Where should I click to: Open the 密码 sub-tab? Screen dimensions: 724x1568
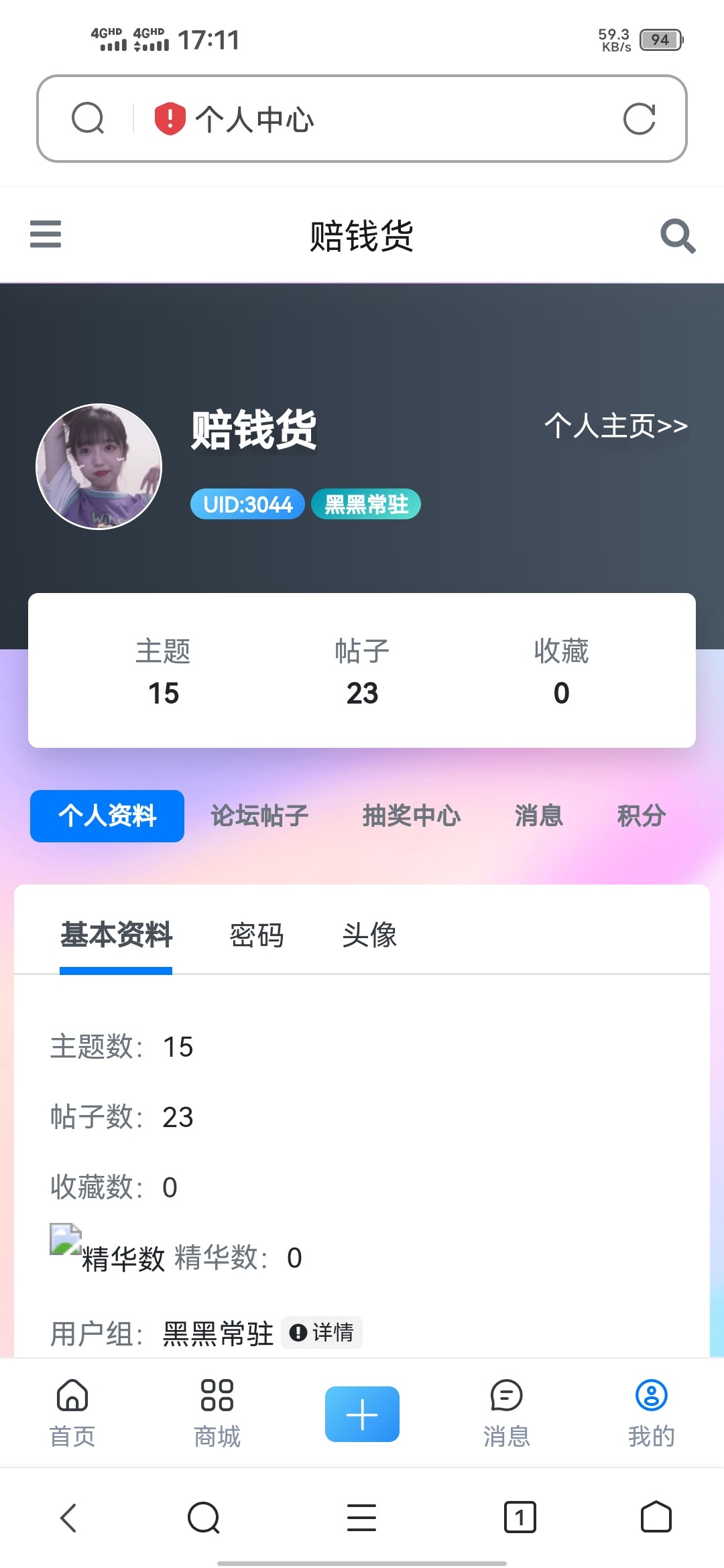click(x=256, y=935)
